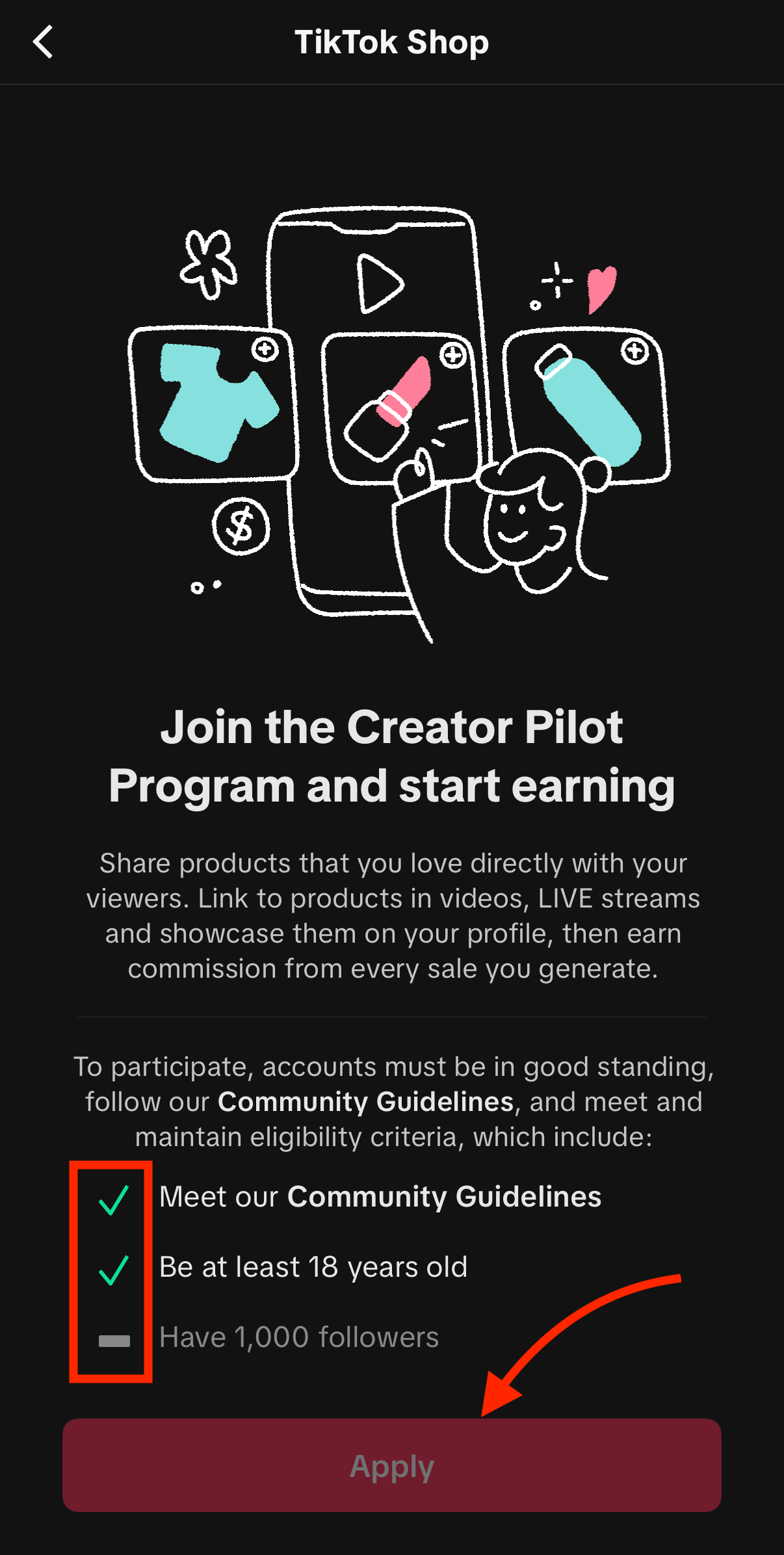This screenshot has height=1555, width=784.
Task: Tap the Apply button
Action: click(x=391, y=1465)
